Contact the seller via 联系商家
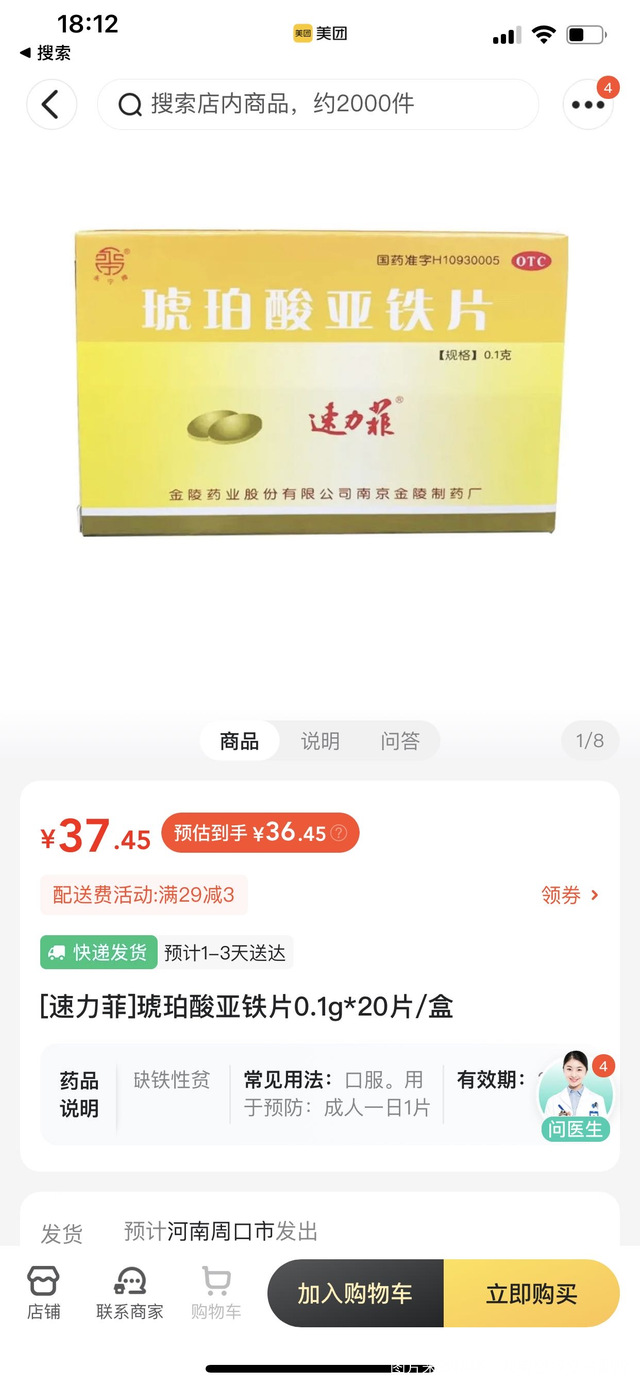 click(x=130, y=1292)
